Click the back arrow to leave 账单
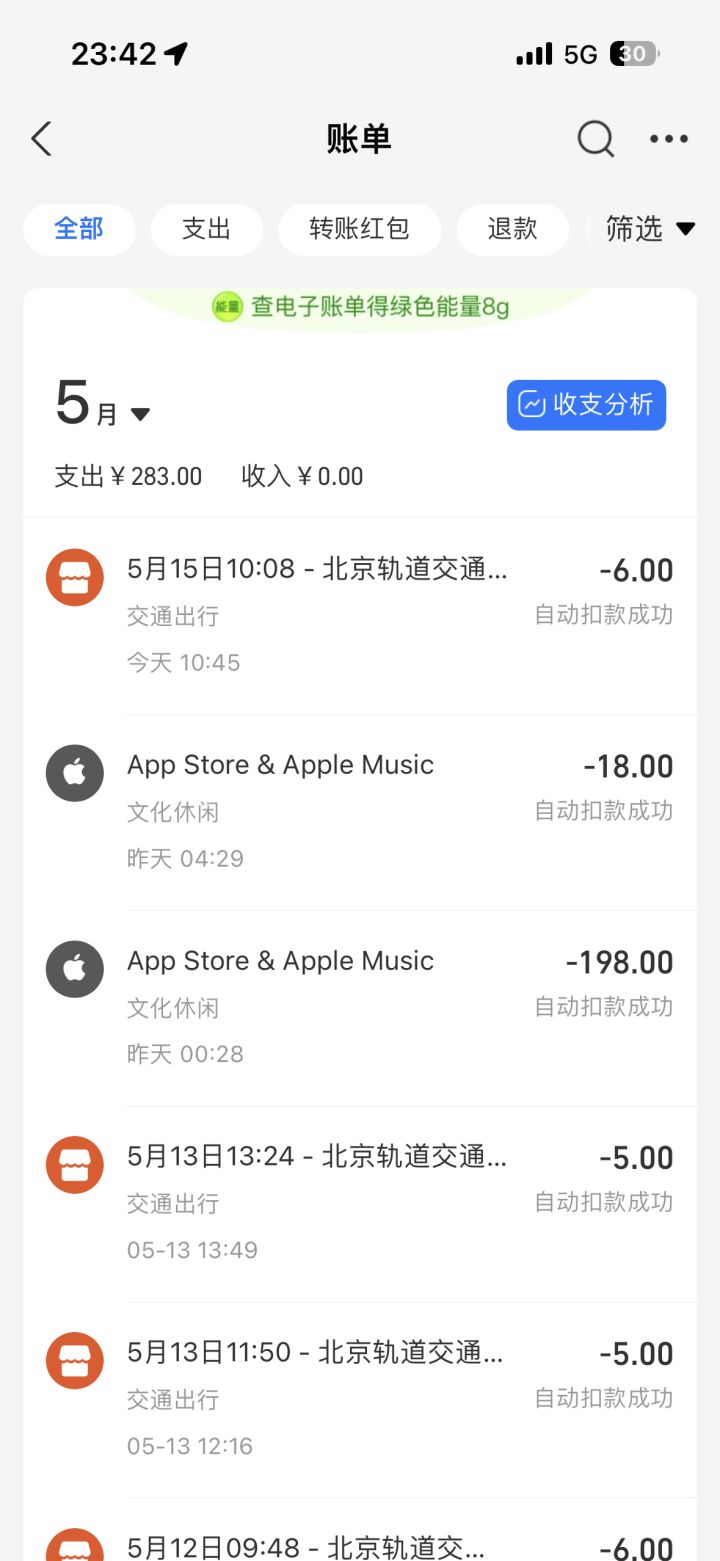720x1561 pixels. click(40, 139)
